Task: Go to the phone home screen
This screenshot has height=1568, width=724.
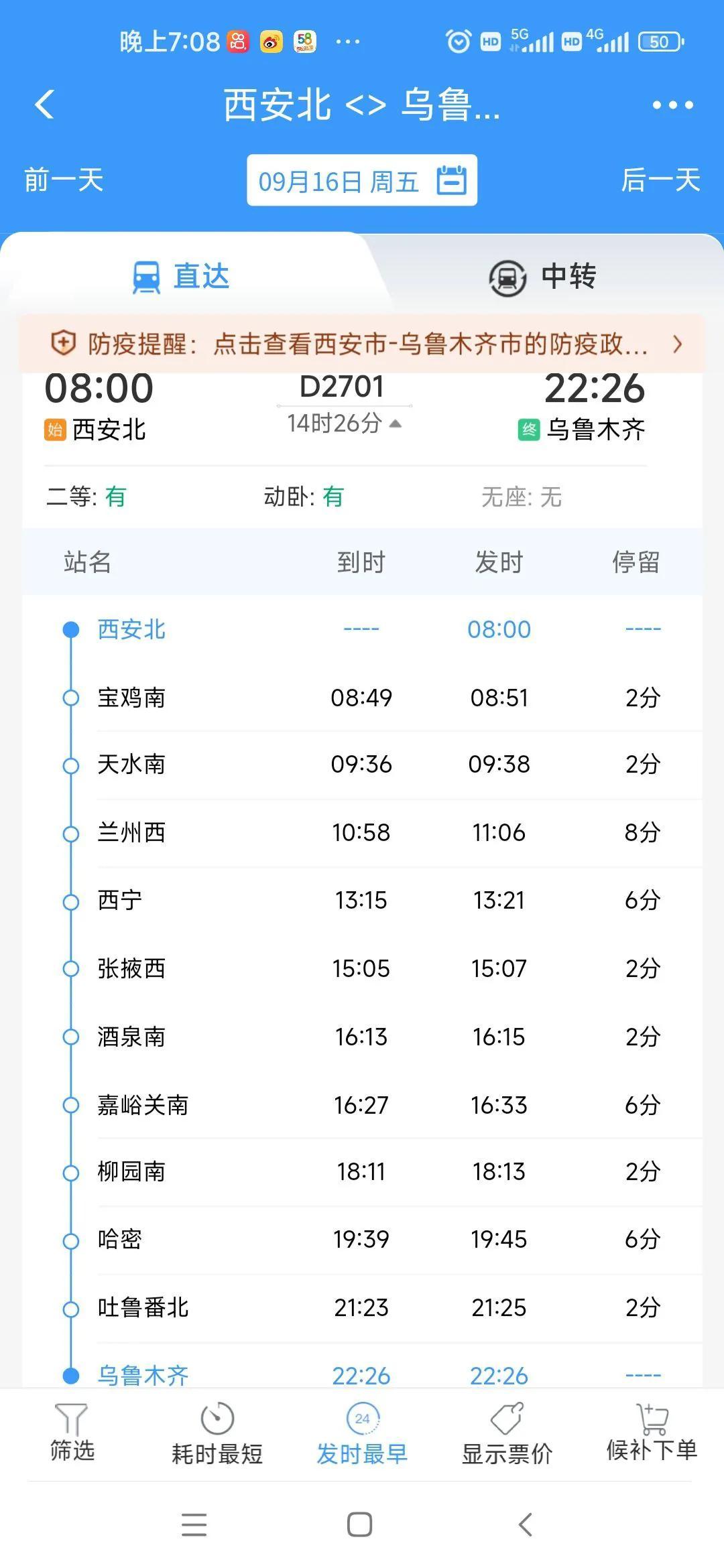Action: (x=360, y=1524)
